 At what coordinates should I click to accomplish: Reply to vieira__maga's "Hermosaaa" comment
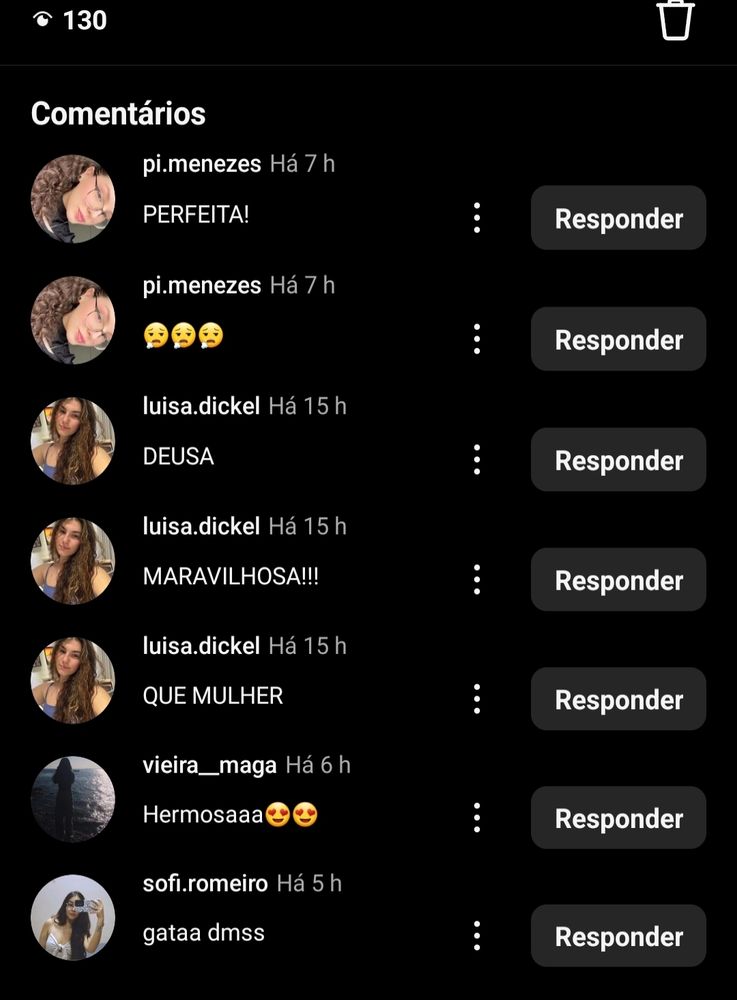[x=618, y=818]
